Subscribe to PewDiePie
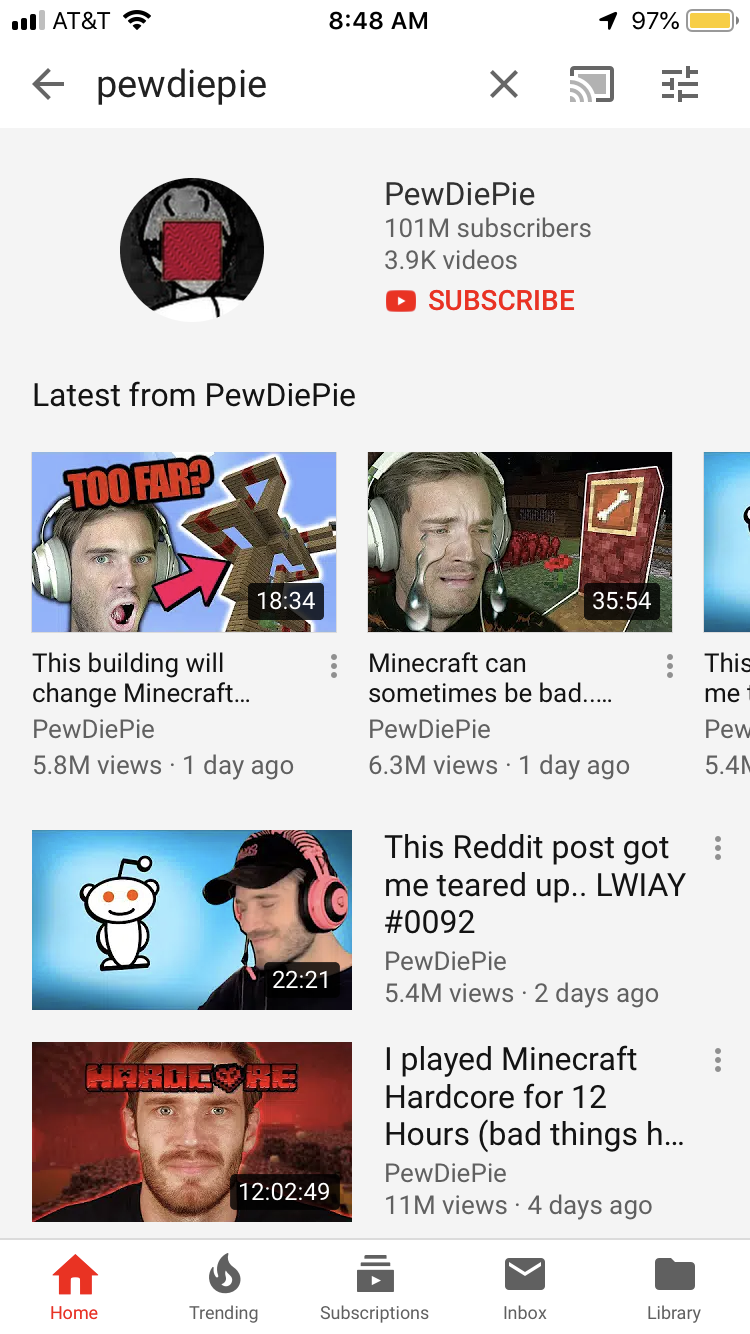 tap(481, 301)
